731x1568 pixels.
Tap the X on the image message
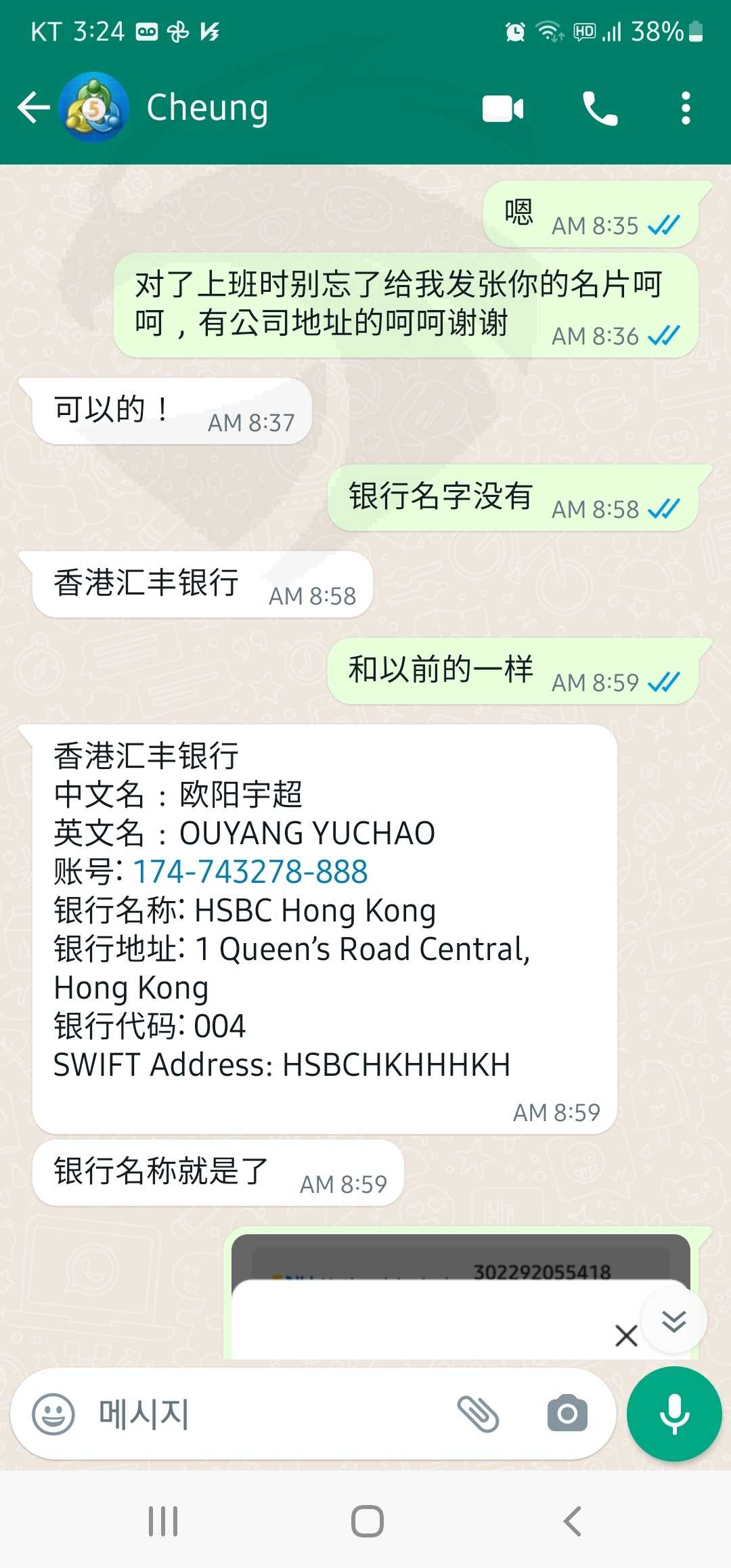click(x=626, y=1336)
